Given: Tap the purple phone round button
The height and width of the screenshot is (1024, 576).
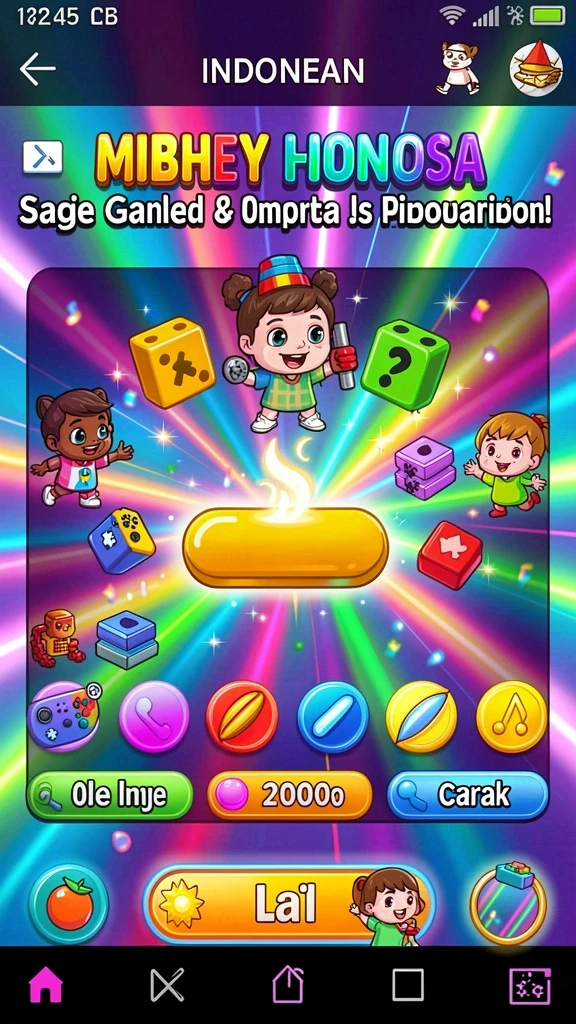Looking at the screenshot, I should (153, 717).
